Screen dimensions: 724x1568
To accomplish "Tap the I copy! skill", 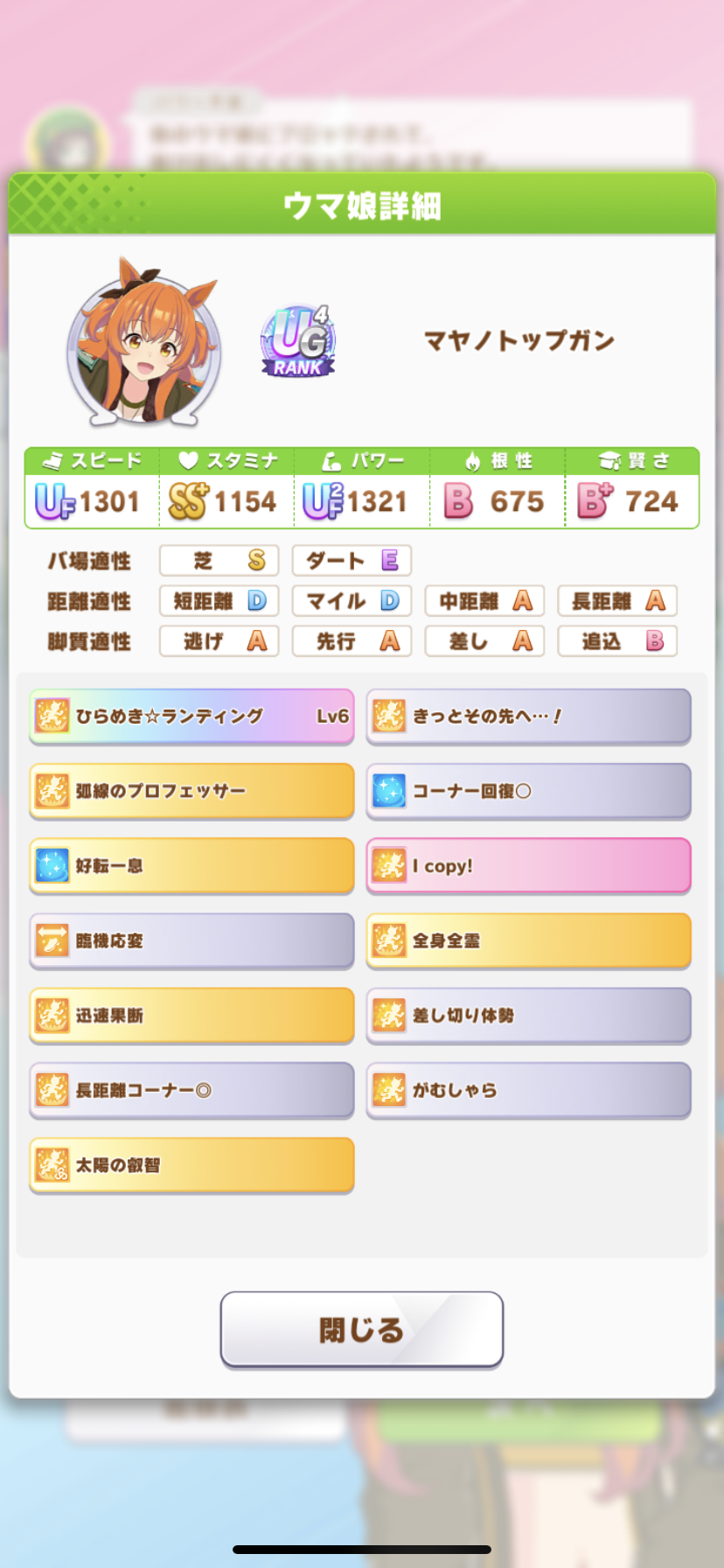I will (528, 865).
